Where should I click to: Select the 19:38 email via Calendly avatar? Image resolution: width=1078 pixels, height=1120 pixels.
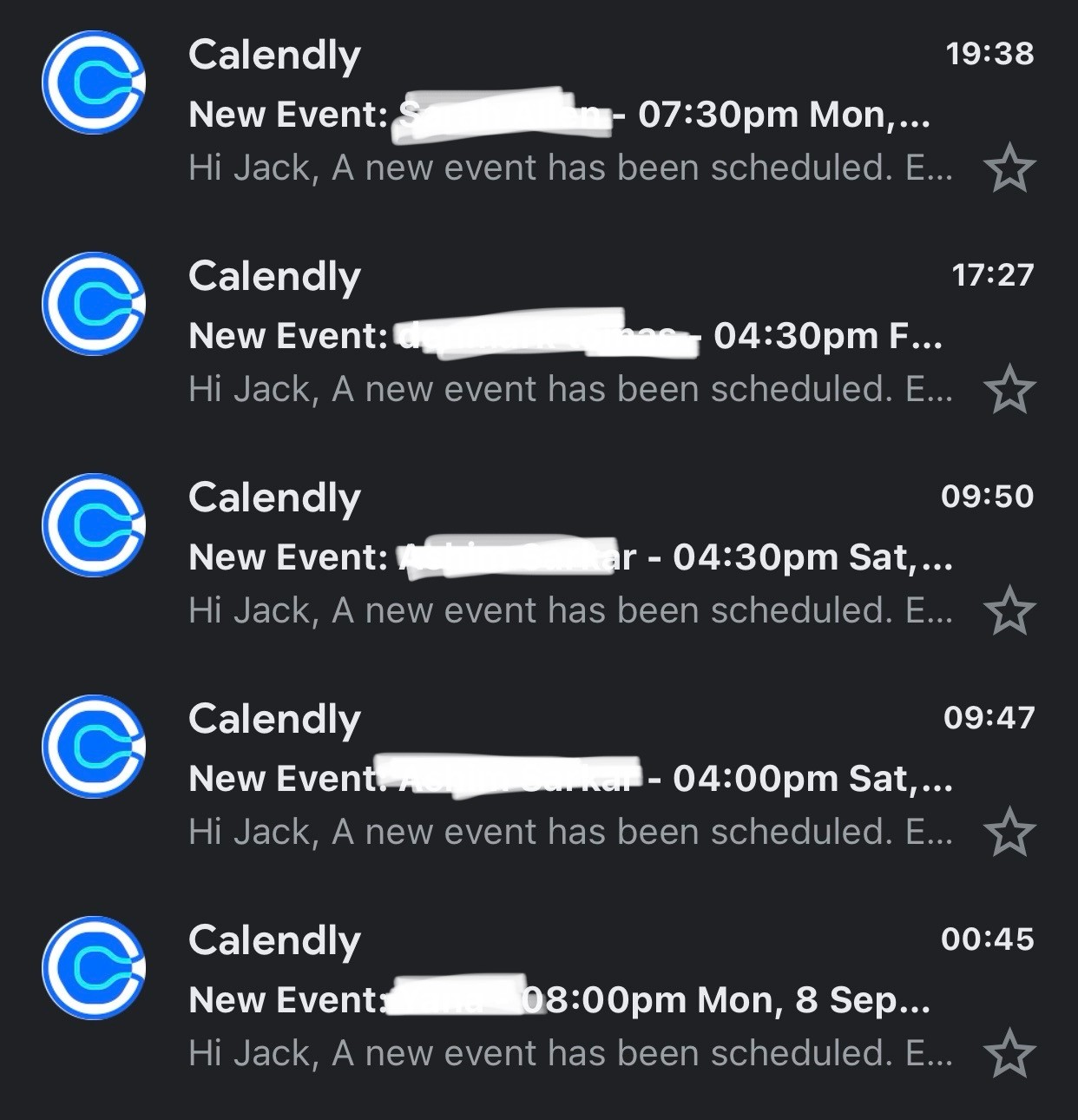tap(94, 82)
